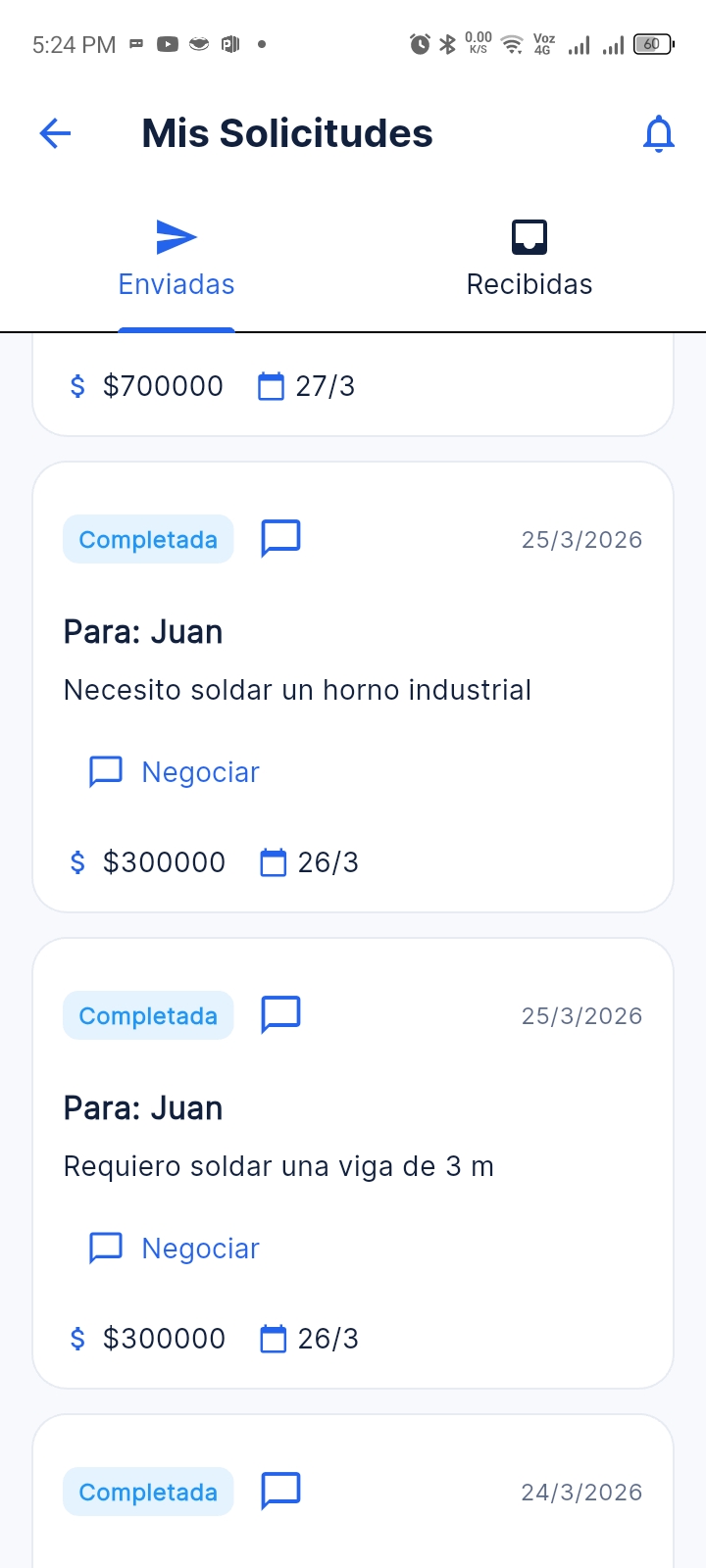Tap the back arrow icon
Viewport: 706px width, 1568px height.
click(x=55, y=133)
